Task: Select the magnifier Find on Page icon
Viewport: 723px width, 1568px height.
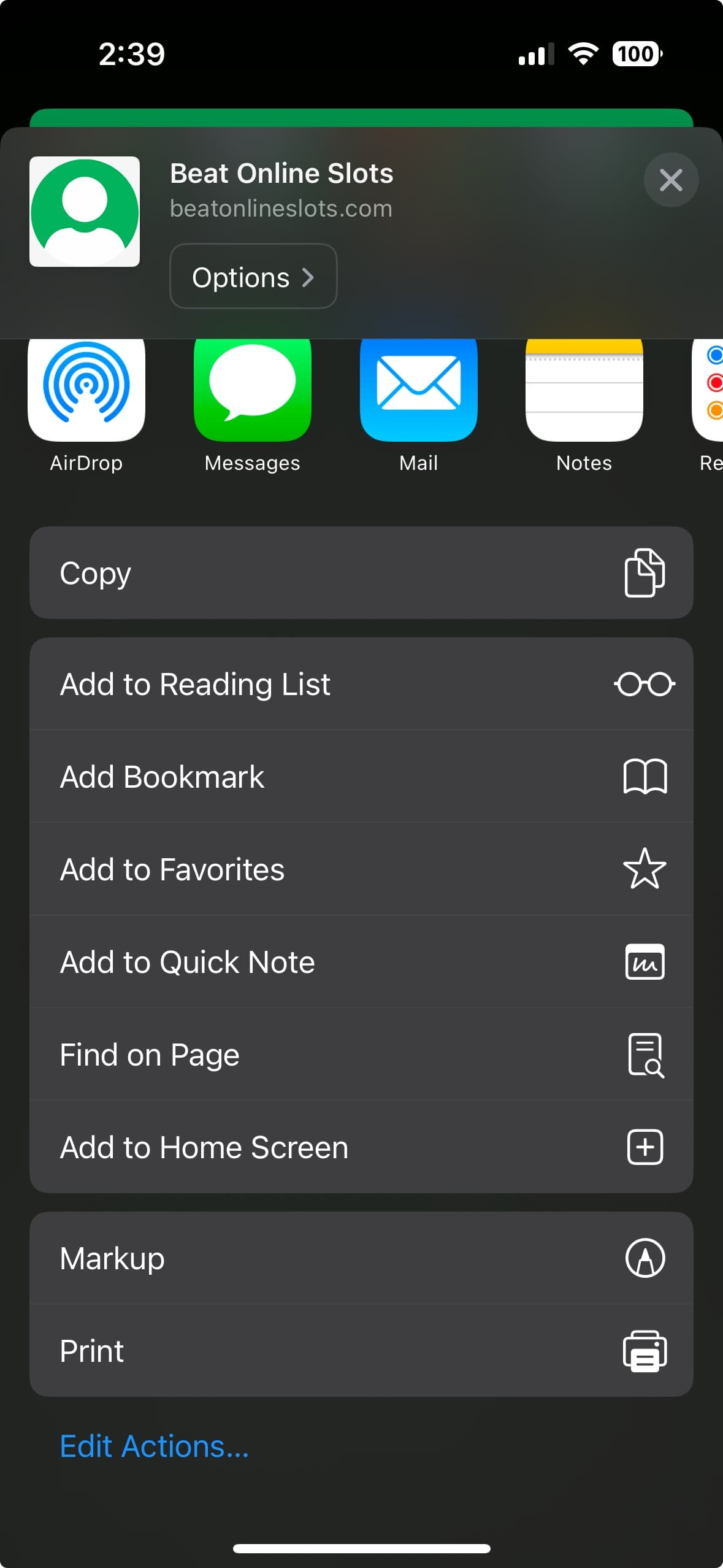Action: (x=645, y=1054)
